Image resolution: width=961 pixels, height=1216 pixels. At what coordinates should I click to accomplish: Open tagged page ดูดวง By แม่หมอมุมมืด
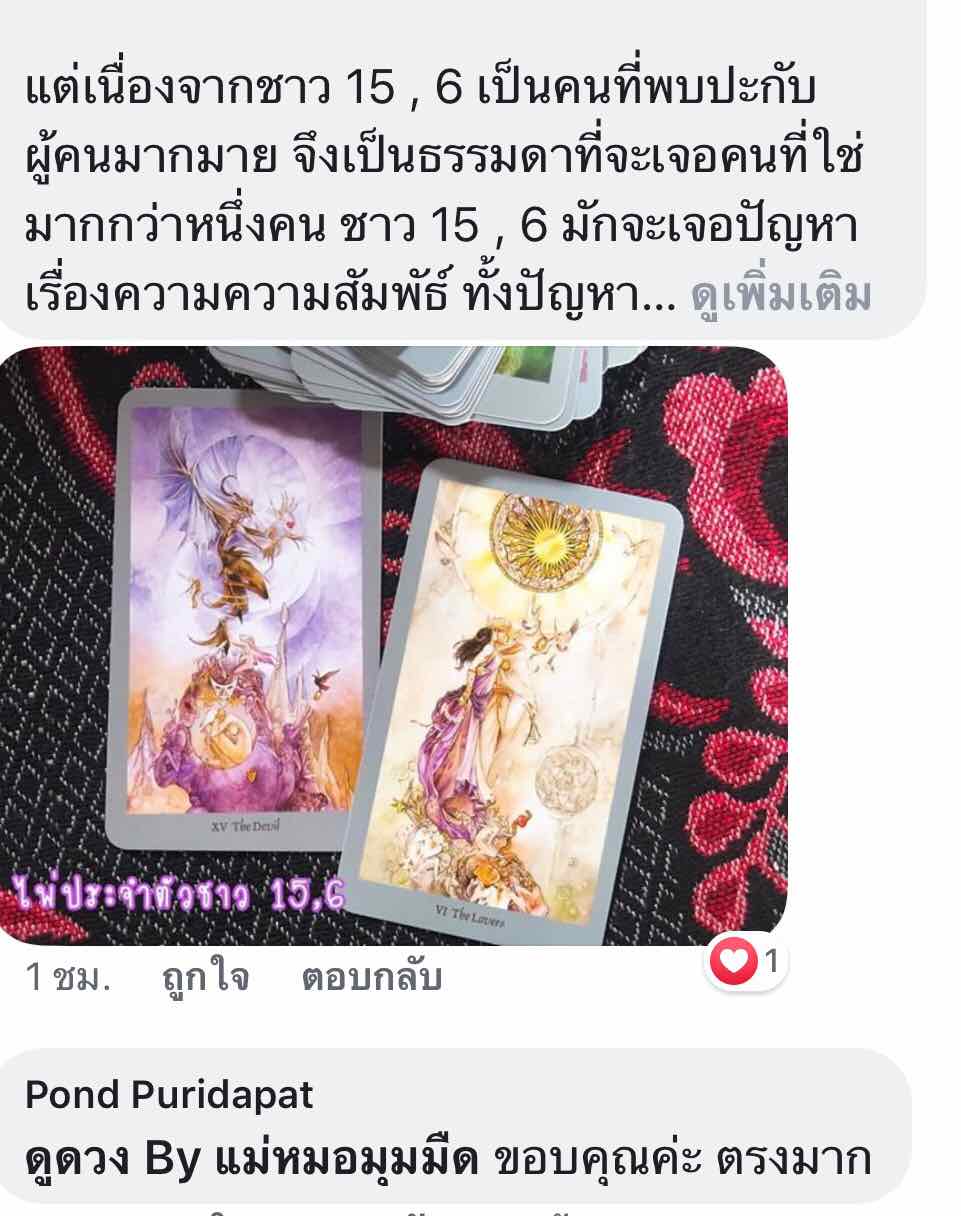click(x=252, y=1159)
